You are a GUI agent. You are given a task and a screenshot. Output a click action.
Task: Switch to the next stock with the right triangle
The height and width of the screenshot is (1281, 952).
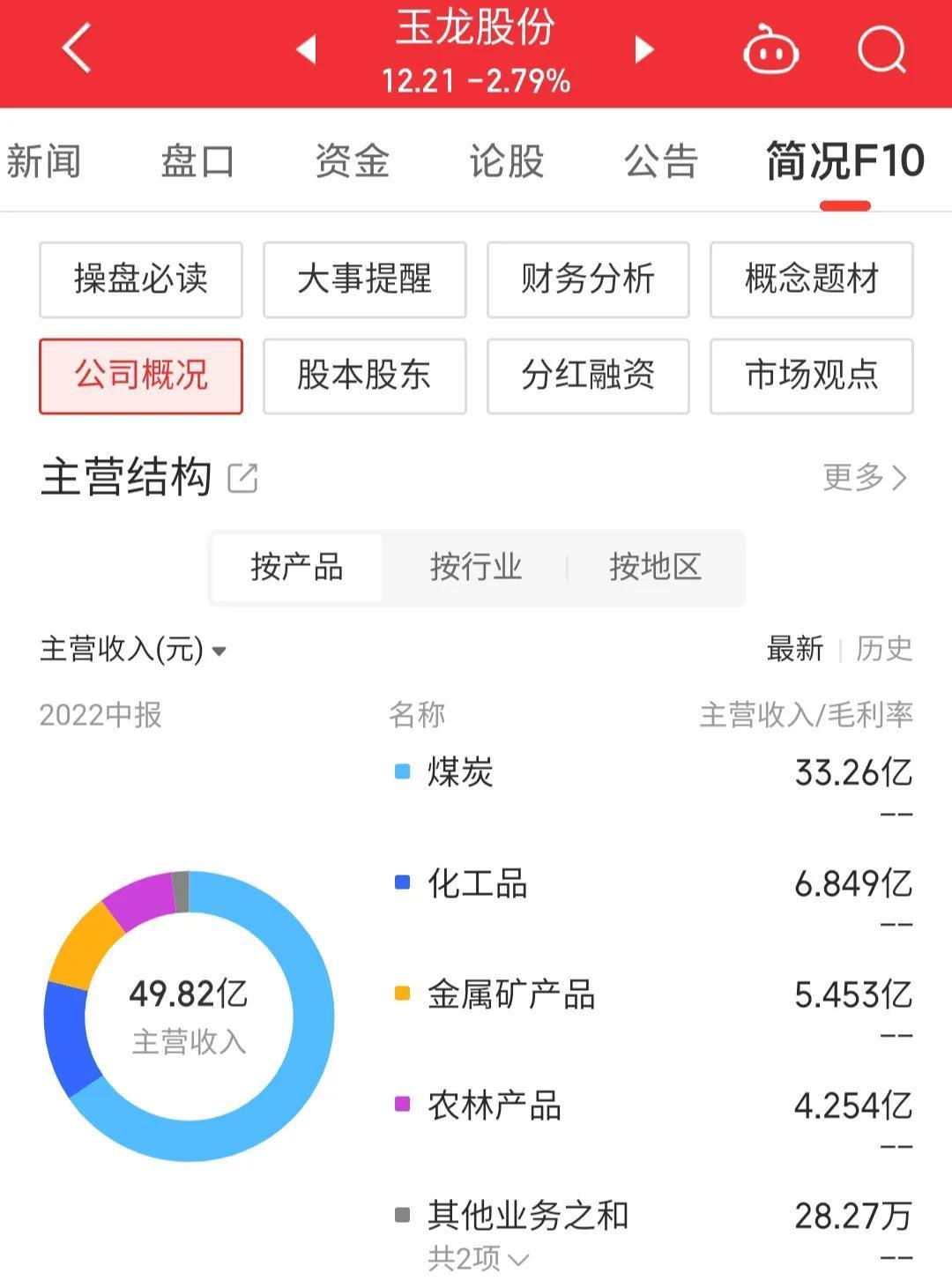[644, 49]
